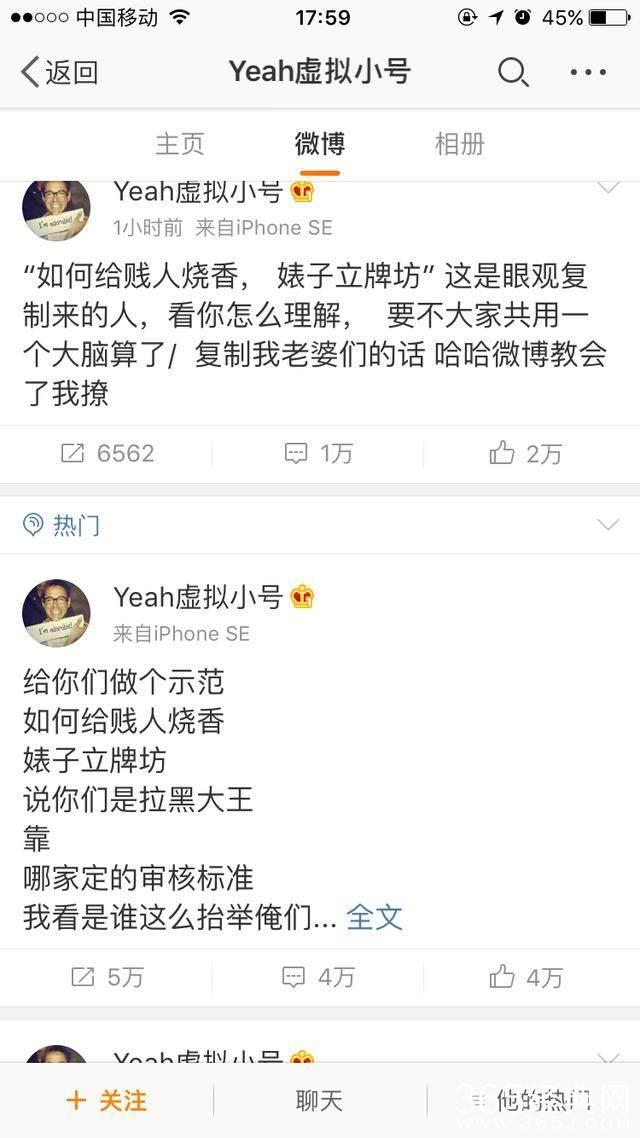Like the post with 2万 likes
Image resolution: width=640 pixels, height=1138 pixels.
526,454
